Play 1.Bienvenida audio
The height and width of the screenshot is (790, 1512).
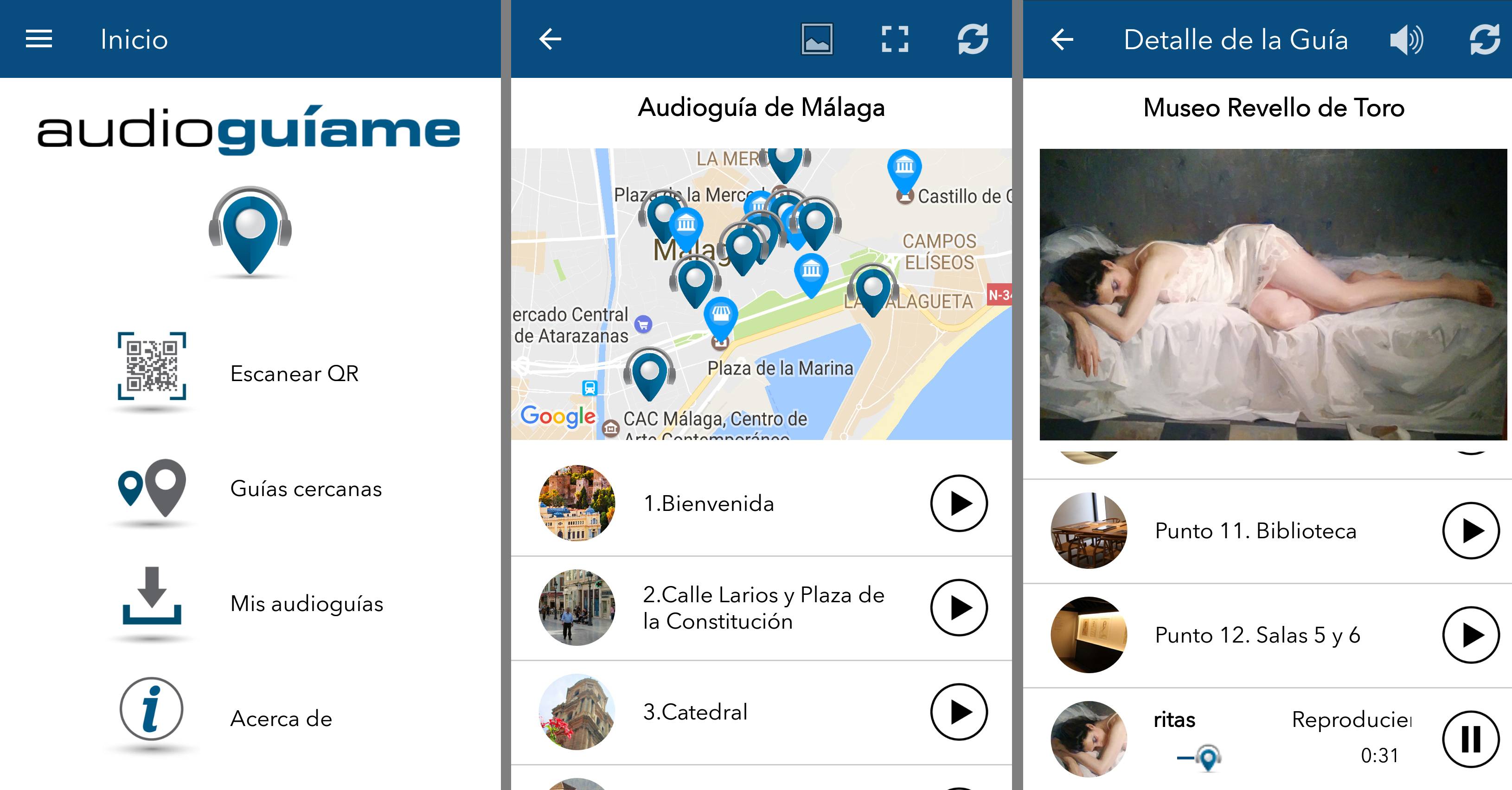959,503
